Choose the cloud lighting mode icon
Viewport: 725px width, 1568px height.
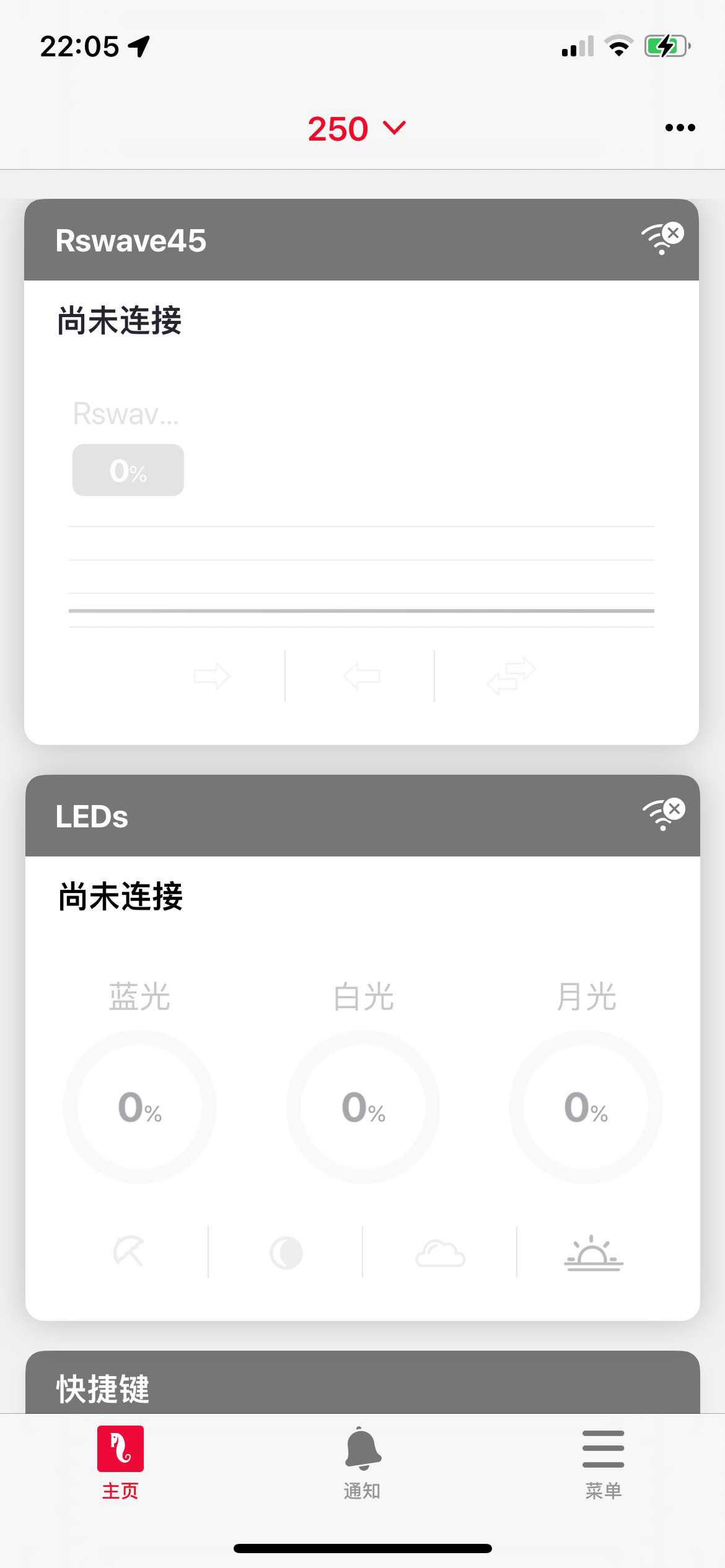pos(440,1253)
